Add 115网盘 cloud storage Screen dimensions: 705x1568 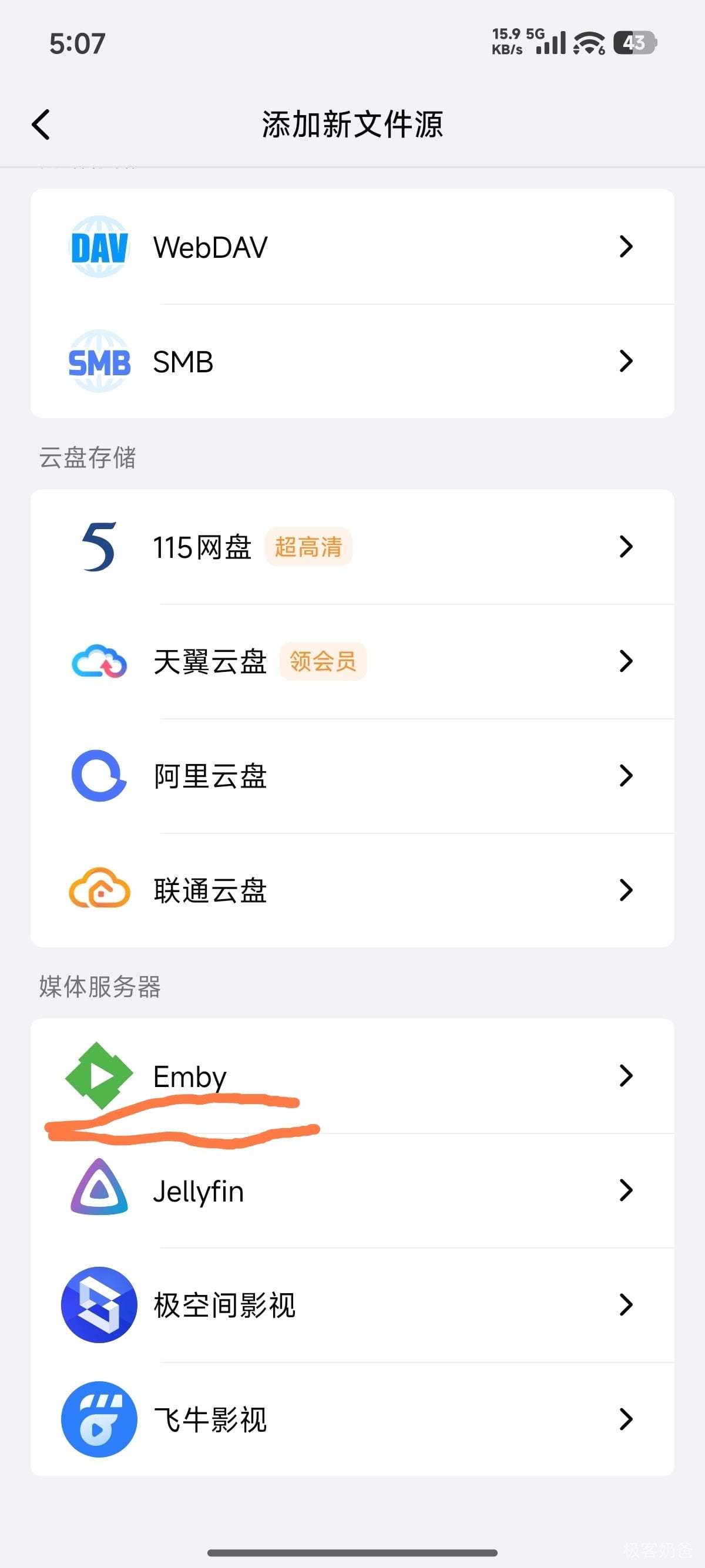(x=352, y=547)
